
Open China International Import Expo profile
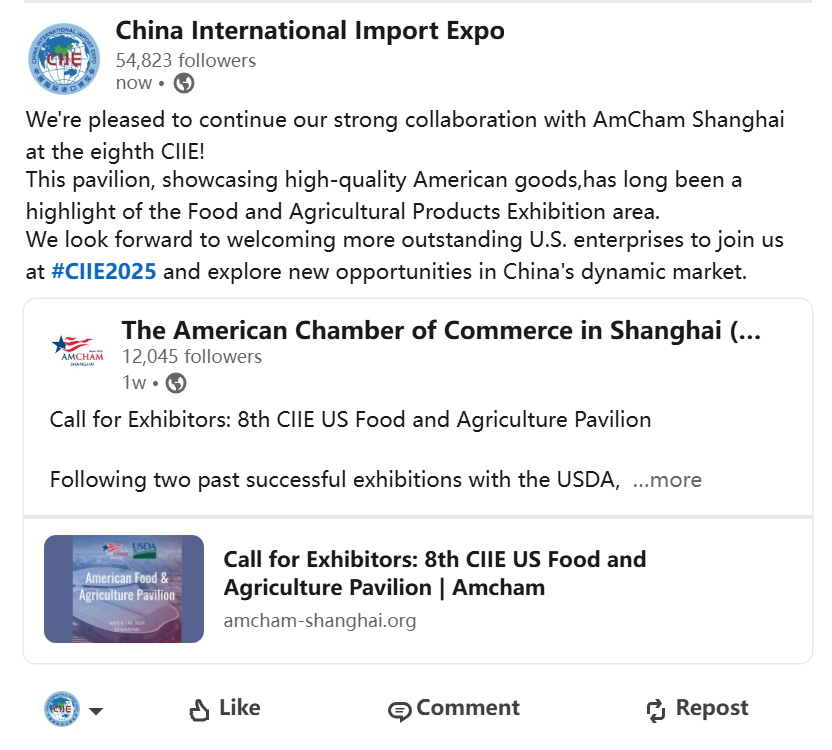[x=310, y=31]
